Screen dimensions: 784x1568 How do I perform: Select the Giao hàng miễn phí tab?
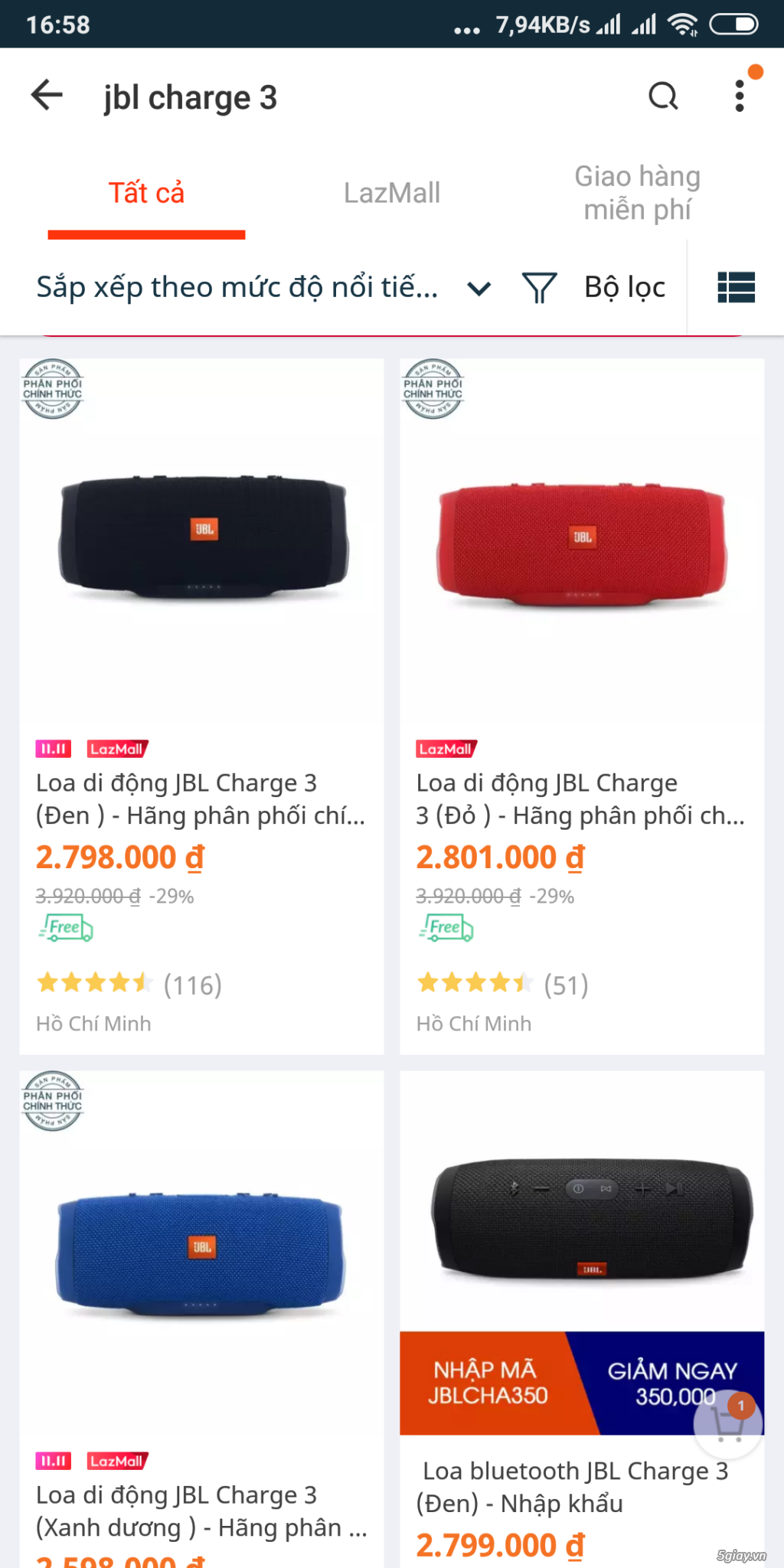(x=637, y=192)
